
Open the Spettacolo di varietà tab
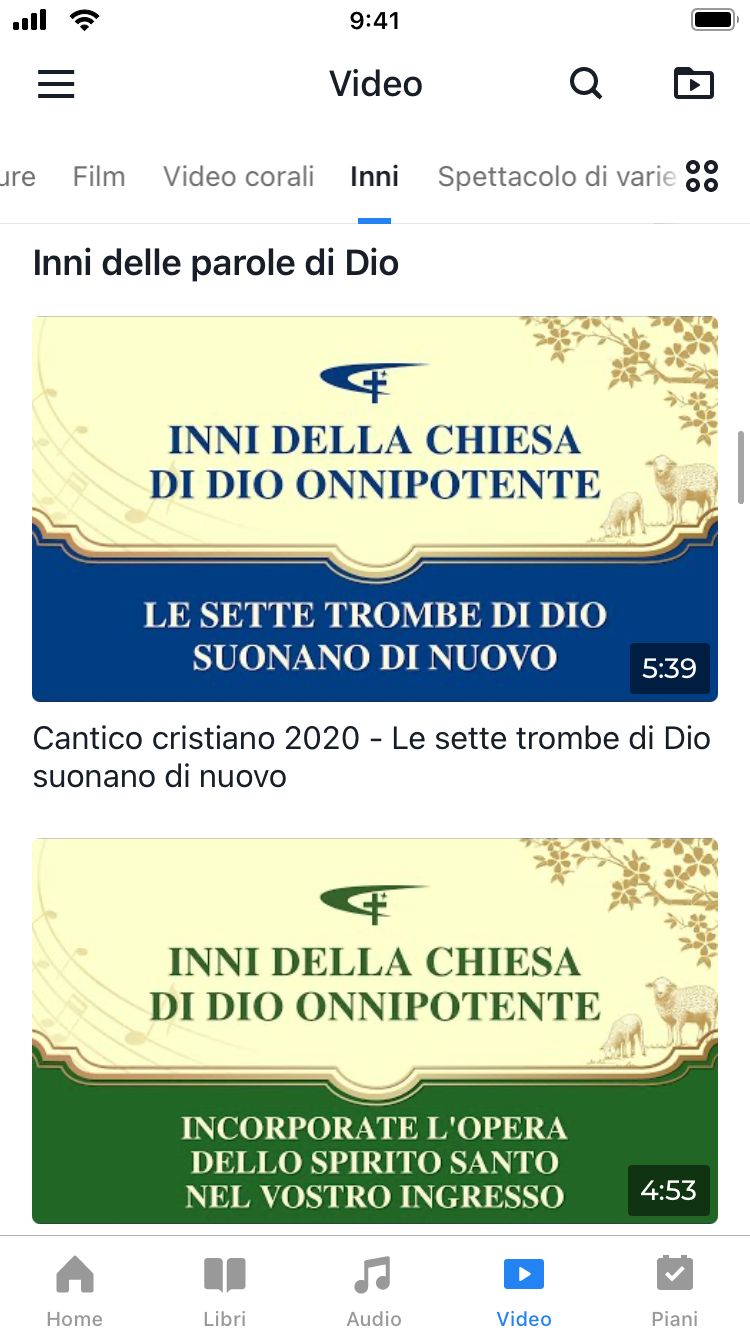point(555,177)
